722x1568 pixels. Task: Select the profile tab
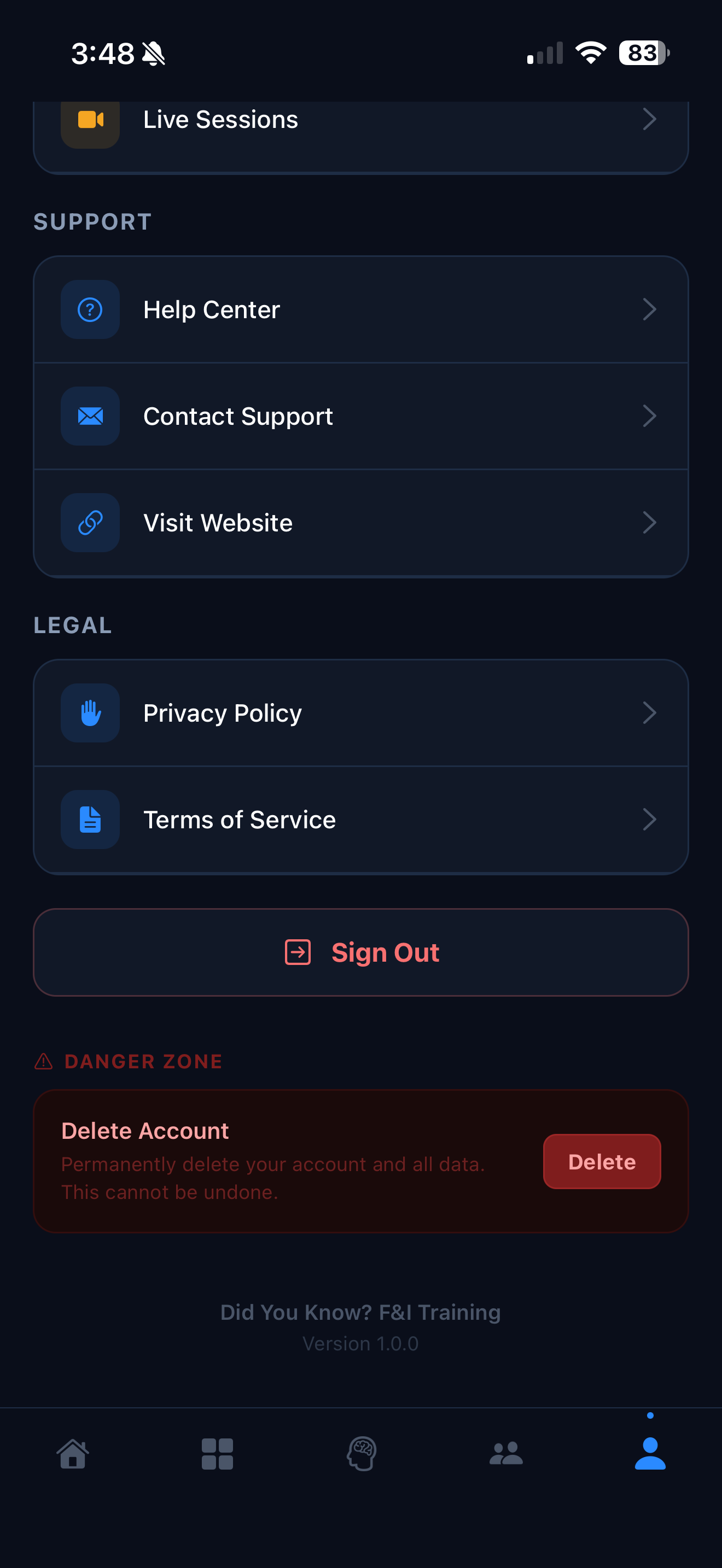[650, 1454]
